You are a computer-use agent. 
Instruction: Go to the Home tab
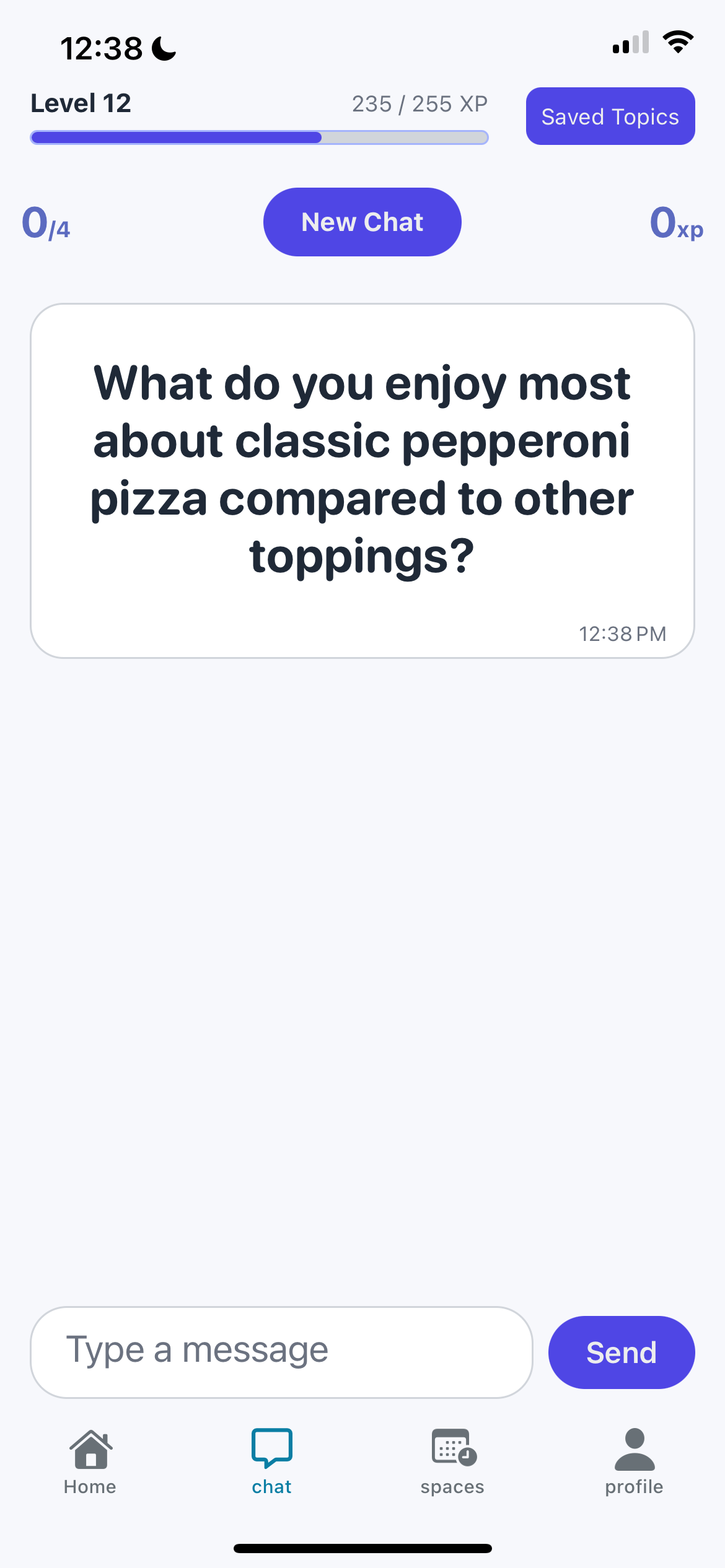(x=90, y=1461)
